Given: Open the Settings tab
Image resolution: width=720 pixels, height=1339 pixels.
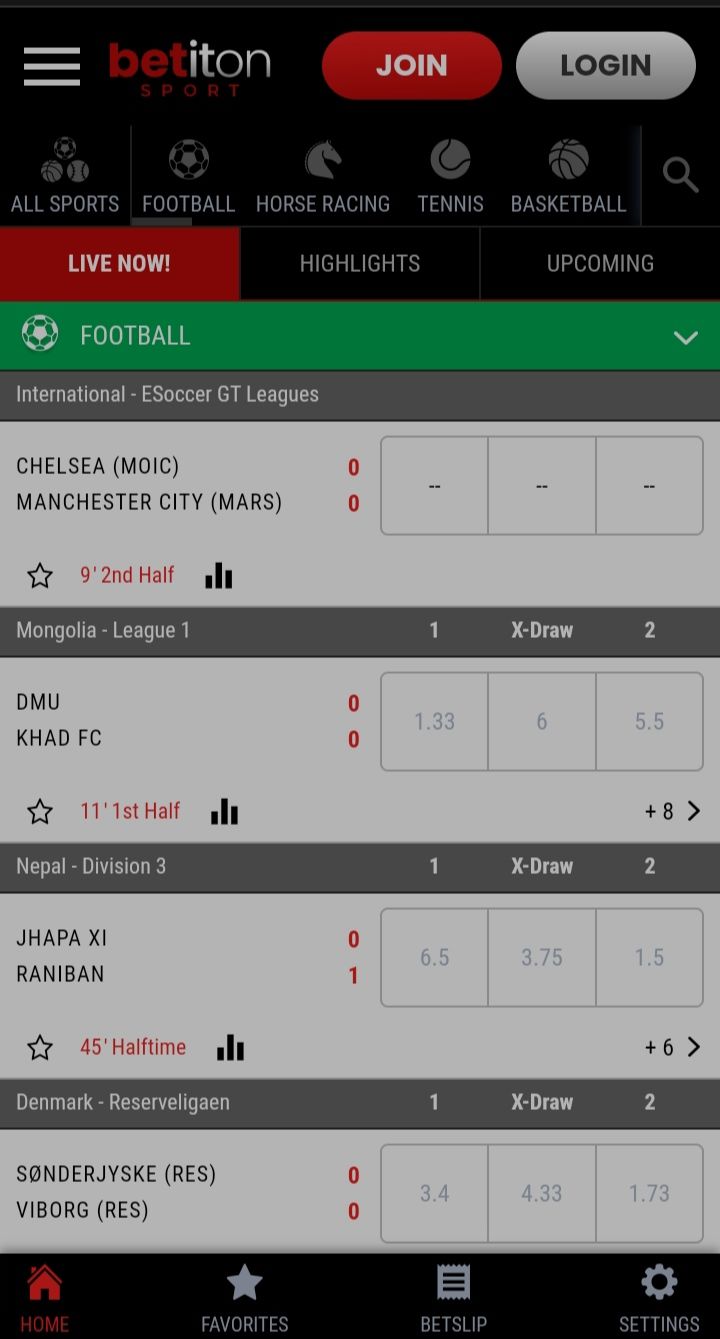Looking at the screenshot, I should coord(659,1298).
